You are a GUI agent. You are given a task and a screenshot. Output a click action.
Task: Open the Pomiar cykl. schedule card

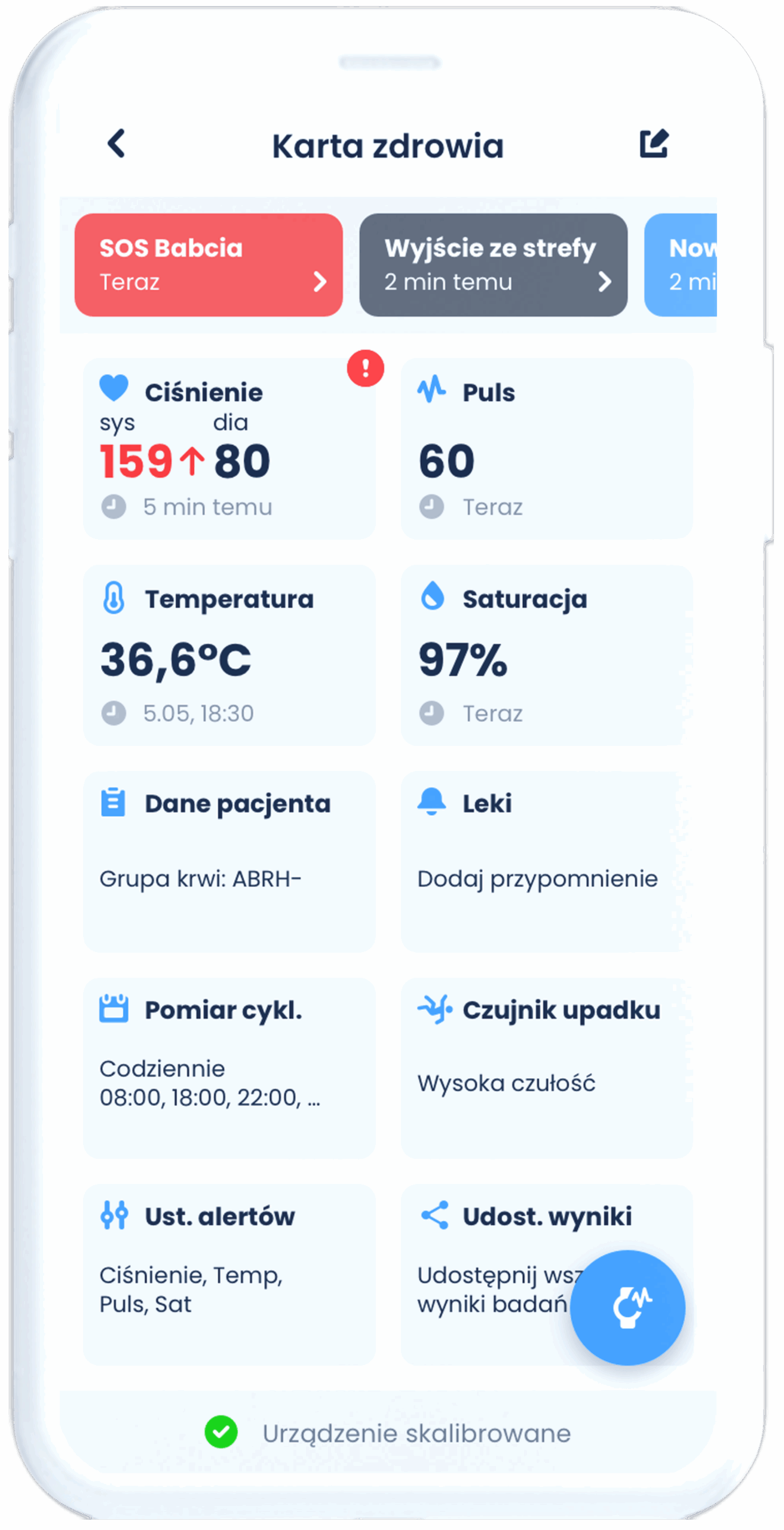click(x=229, y=1068)
